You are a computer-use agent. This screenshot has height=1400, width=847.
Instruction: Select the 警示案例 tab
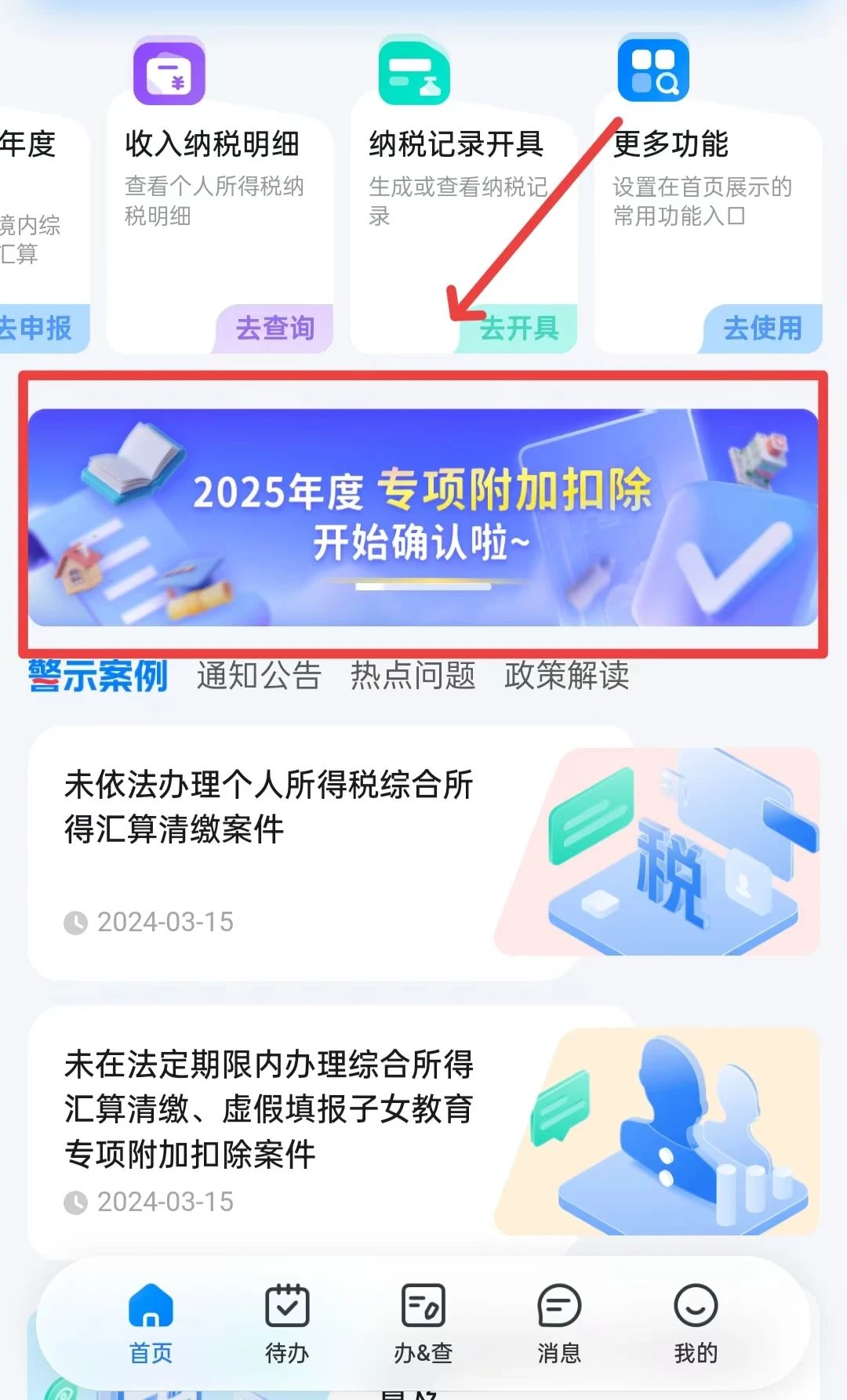click(x=98, y=676)
